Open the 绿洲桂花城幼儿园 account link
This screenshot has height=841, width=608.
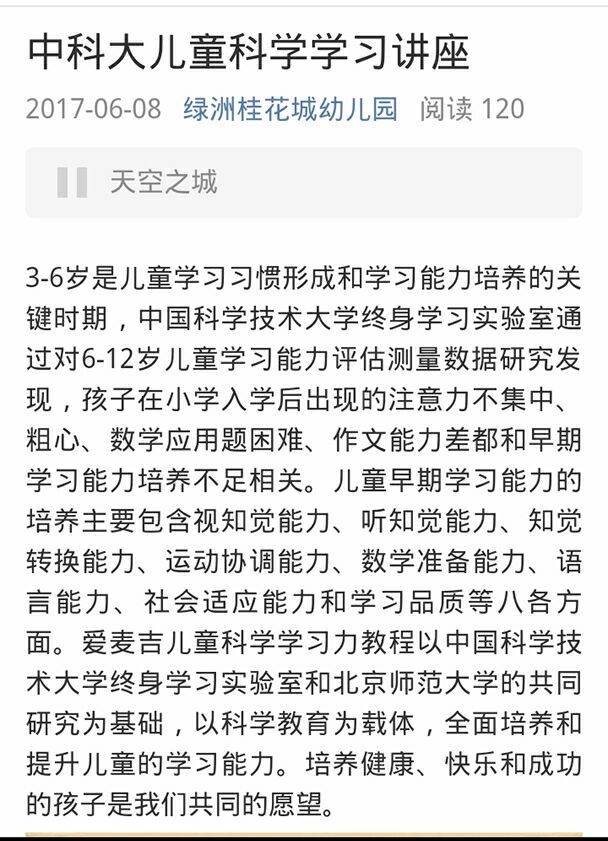(291, 109)
